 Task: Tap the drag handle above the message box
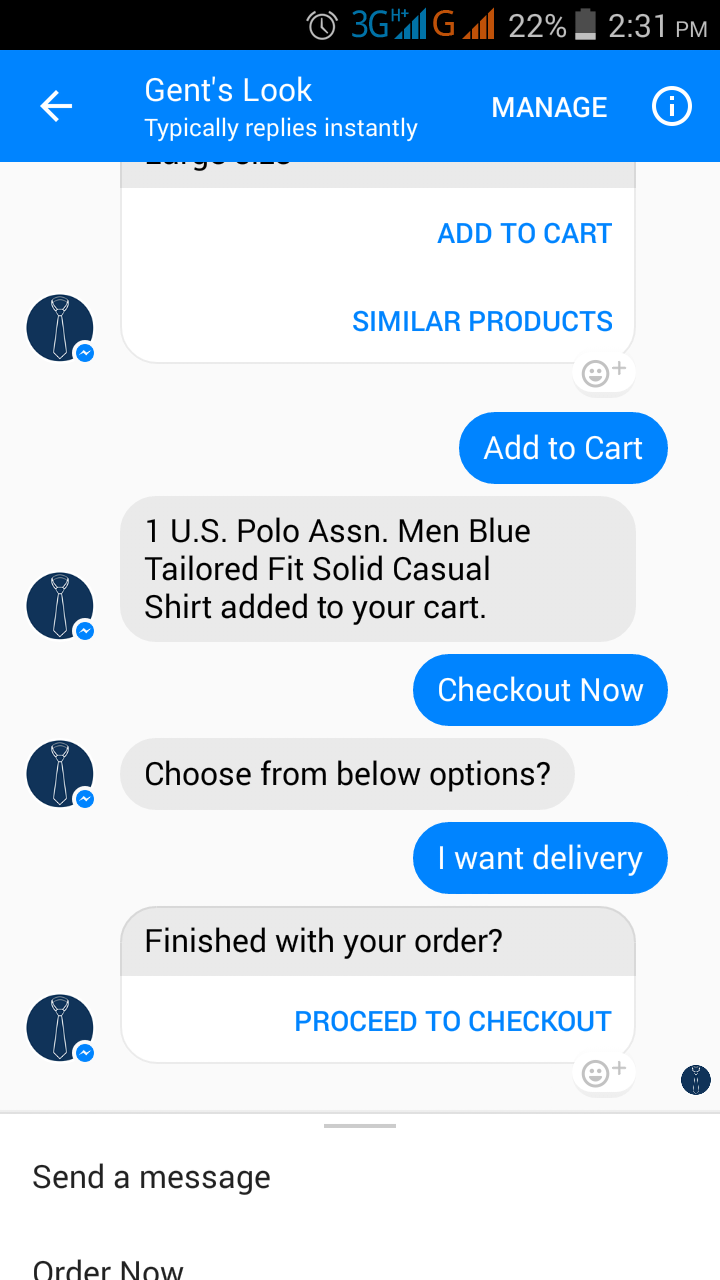tap(360, 1125)
